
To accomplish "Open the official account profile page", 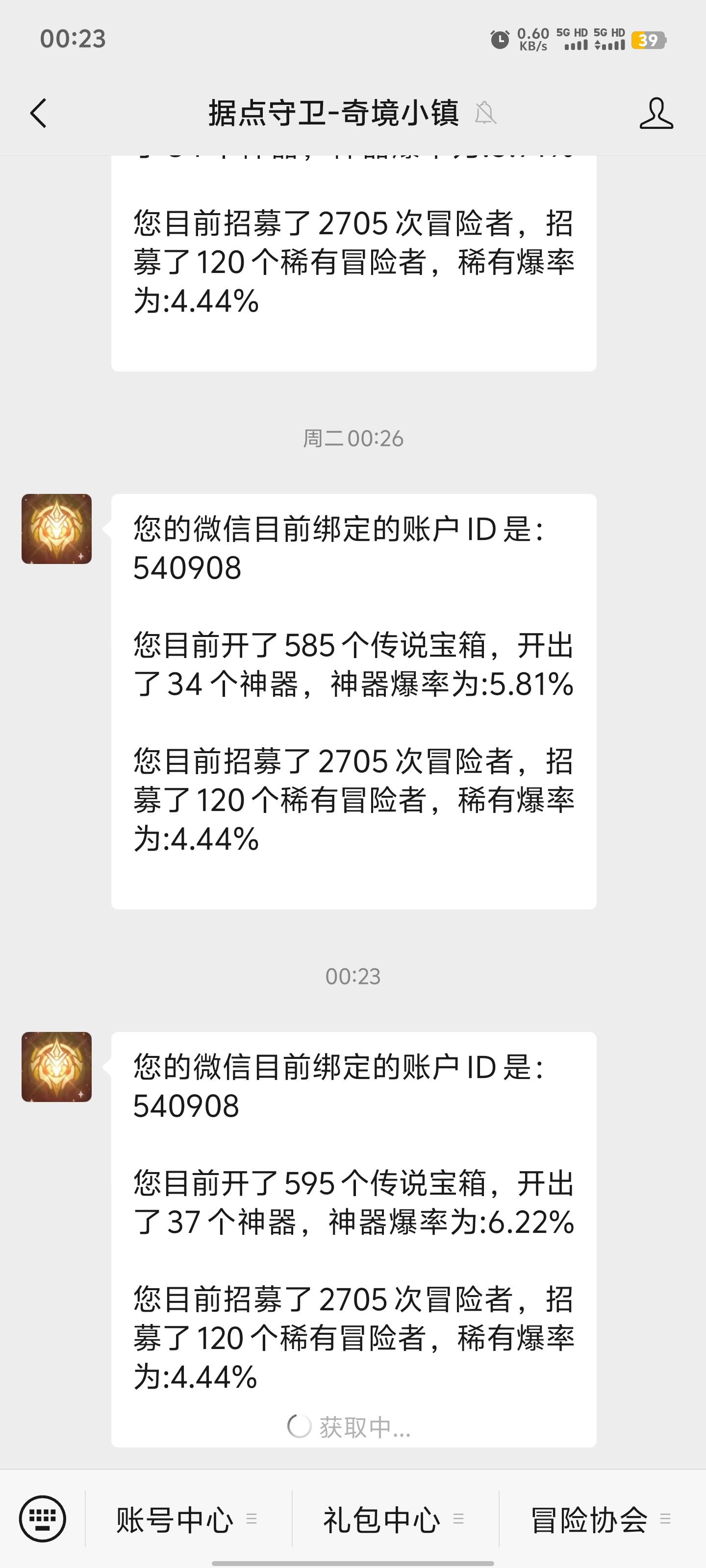I will click(x=656, y=113).
